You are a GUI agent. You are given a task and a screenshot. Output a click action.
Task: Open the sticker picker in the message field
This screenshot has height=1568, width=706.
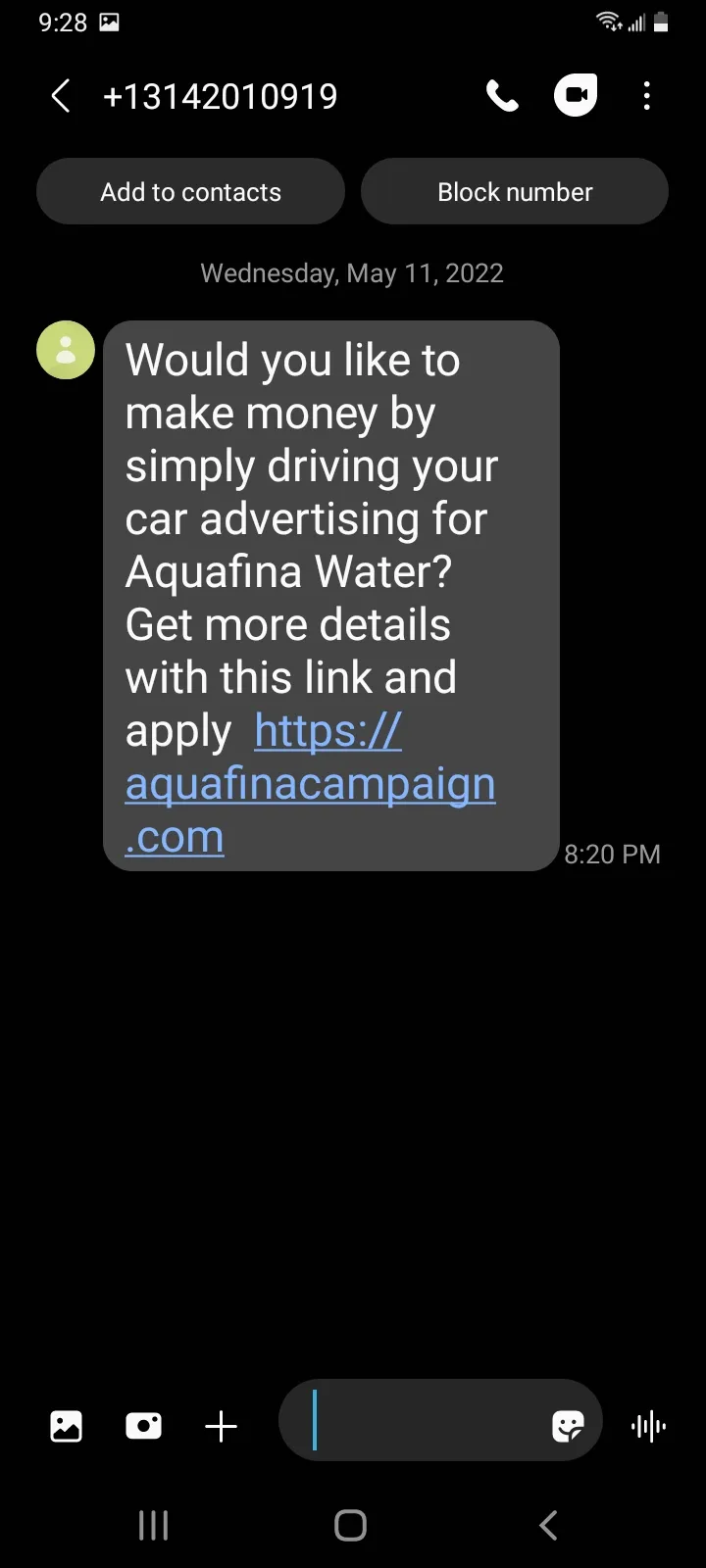coord(568,1426)
